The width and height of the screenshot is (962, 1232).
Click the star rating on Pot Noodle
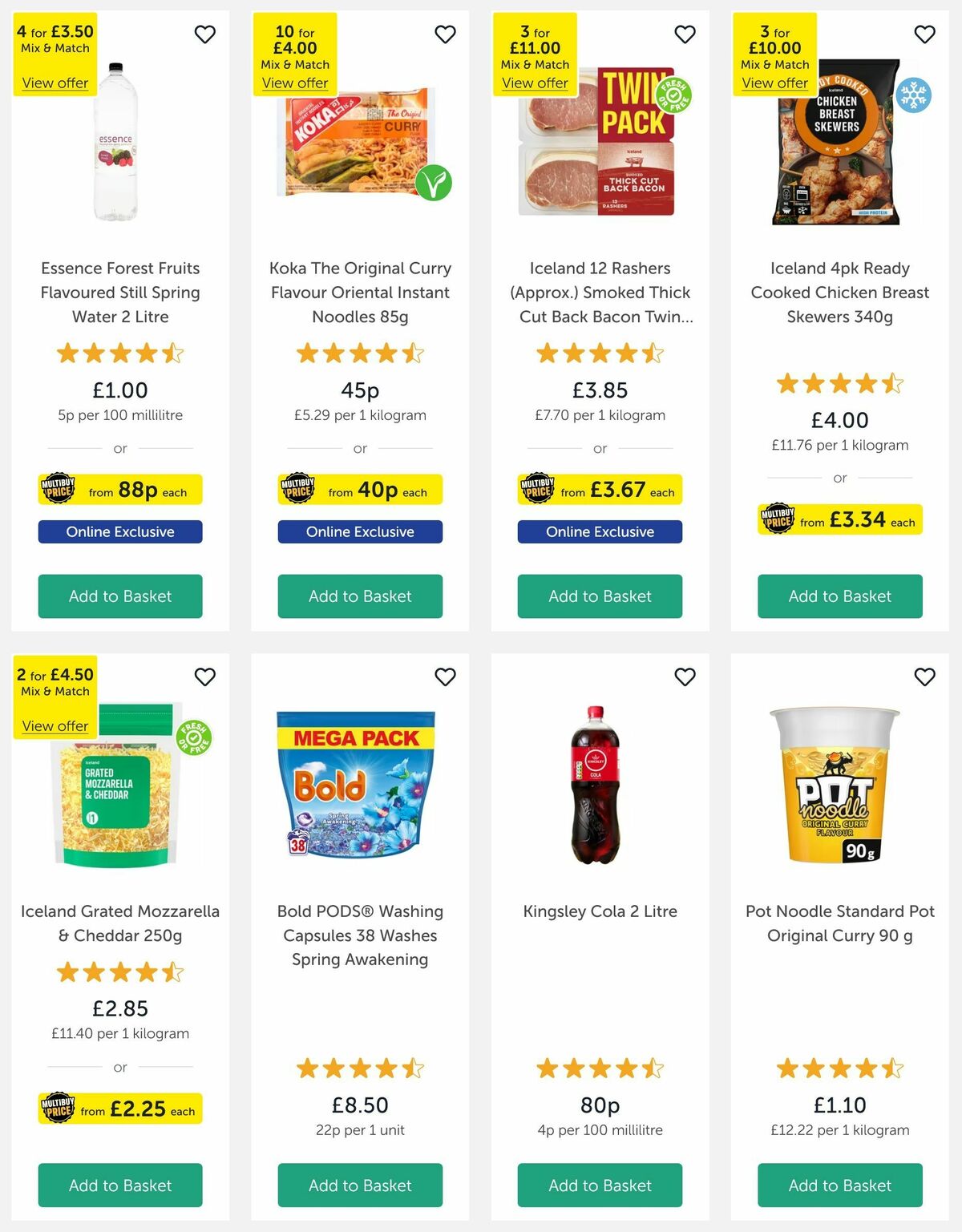[x=839, y=1068]
